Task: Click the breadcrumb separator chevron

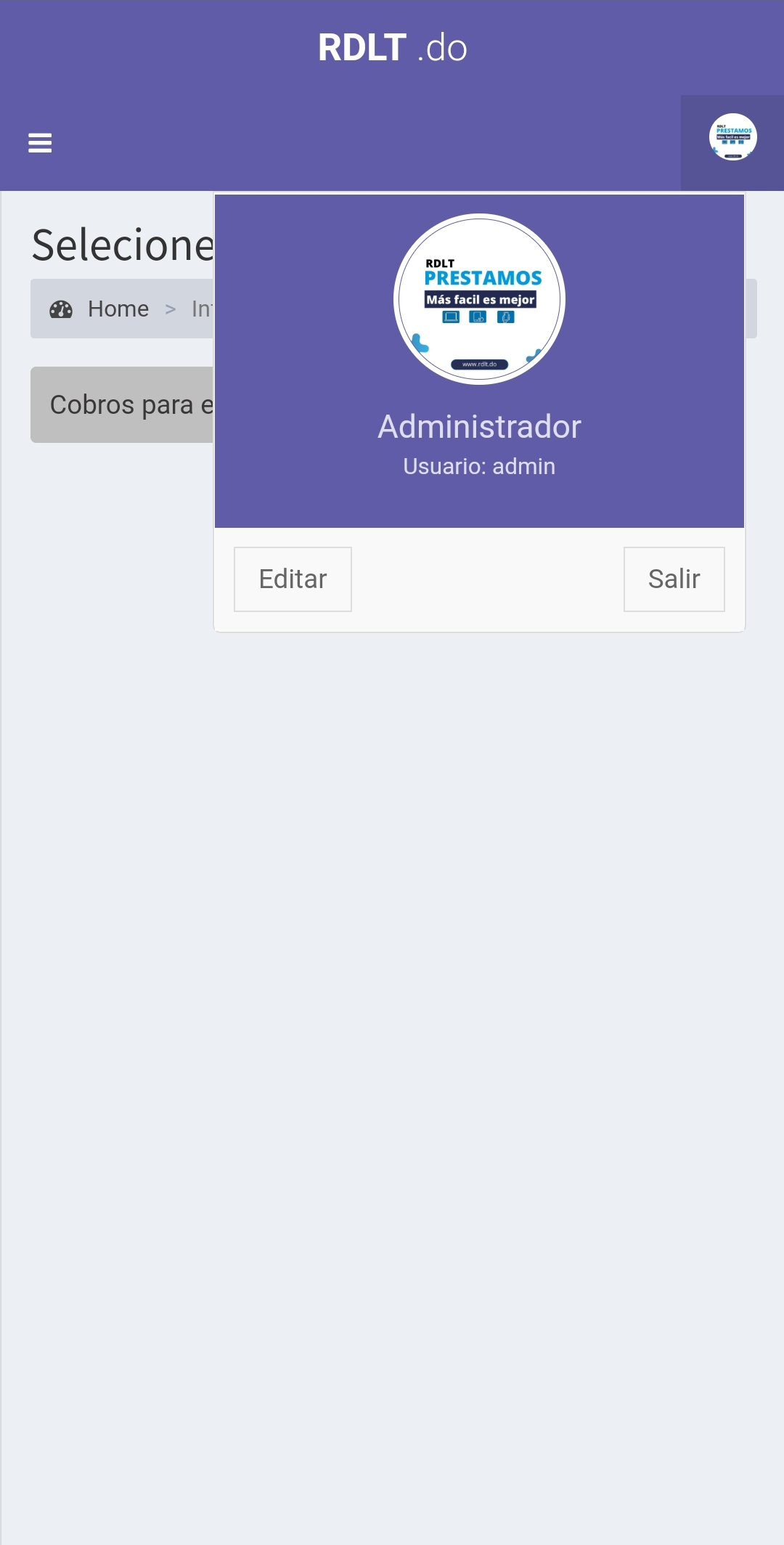Action: pos(171,309)
